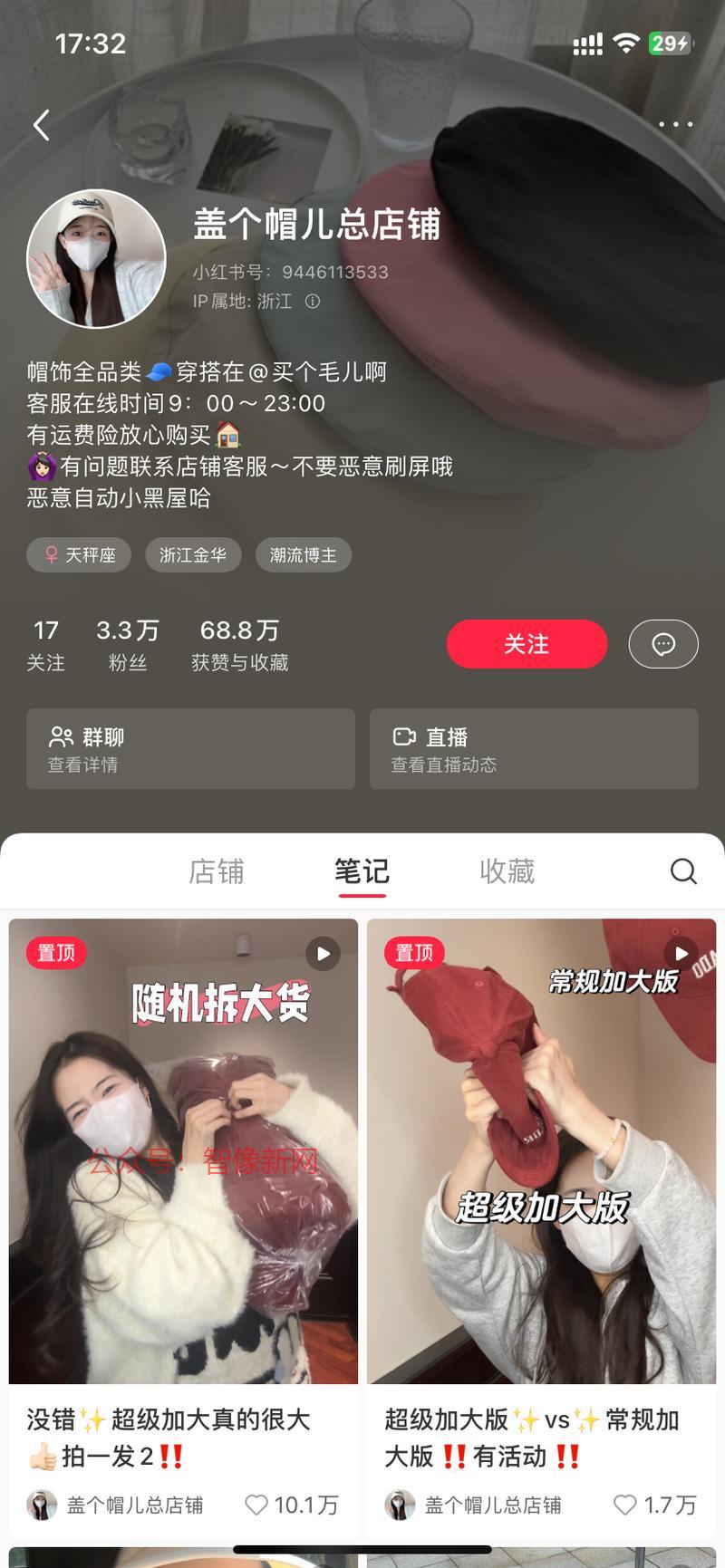Like the note with 10.1万 likes

[256, 1505]
